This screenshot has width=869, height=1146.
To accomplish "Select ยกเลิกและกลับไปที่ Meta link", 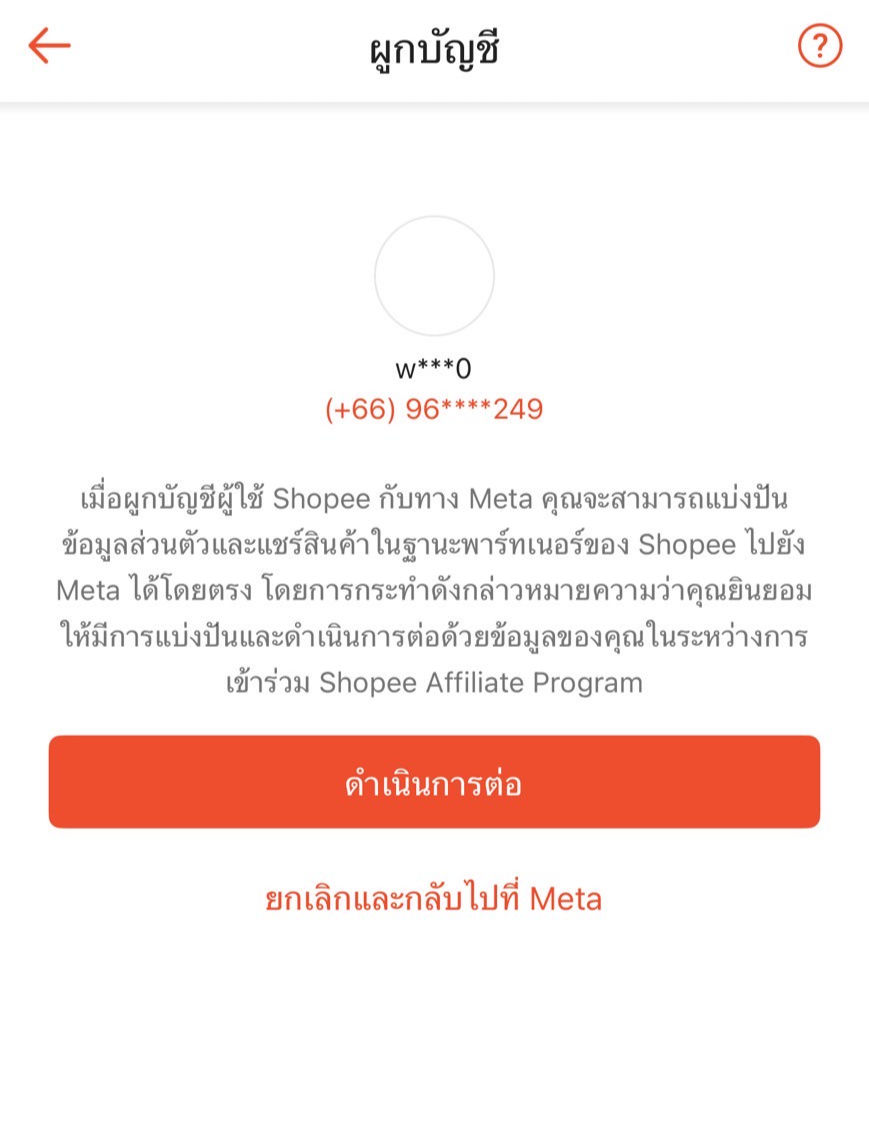I will (434, 898).
